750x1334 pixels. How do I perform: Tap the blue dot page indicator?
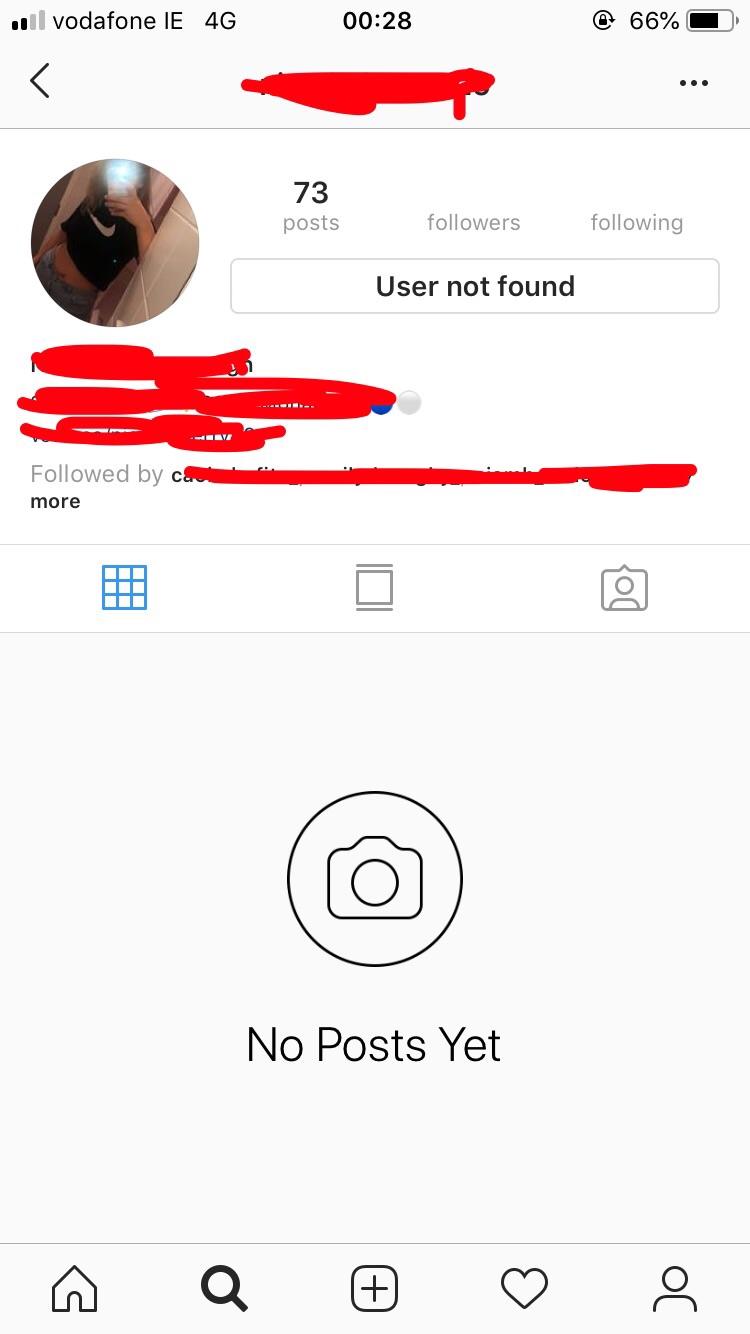click(382, 403)
